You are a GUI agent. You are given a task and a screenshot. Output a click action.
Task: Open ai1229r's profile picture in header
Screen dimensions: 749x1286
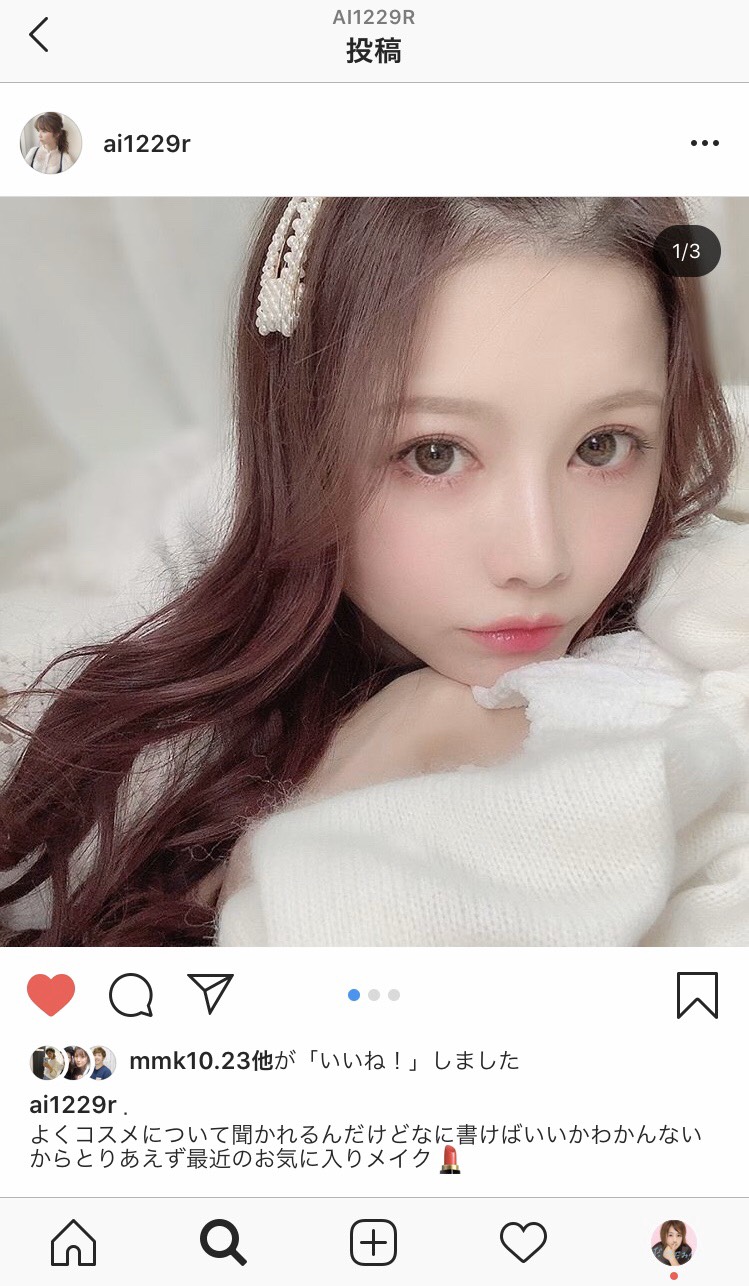point(51,143)
